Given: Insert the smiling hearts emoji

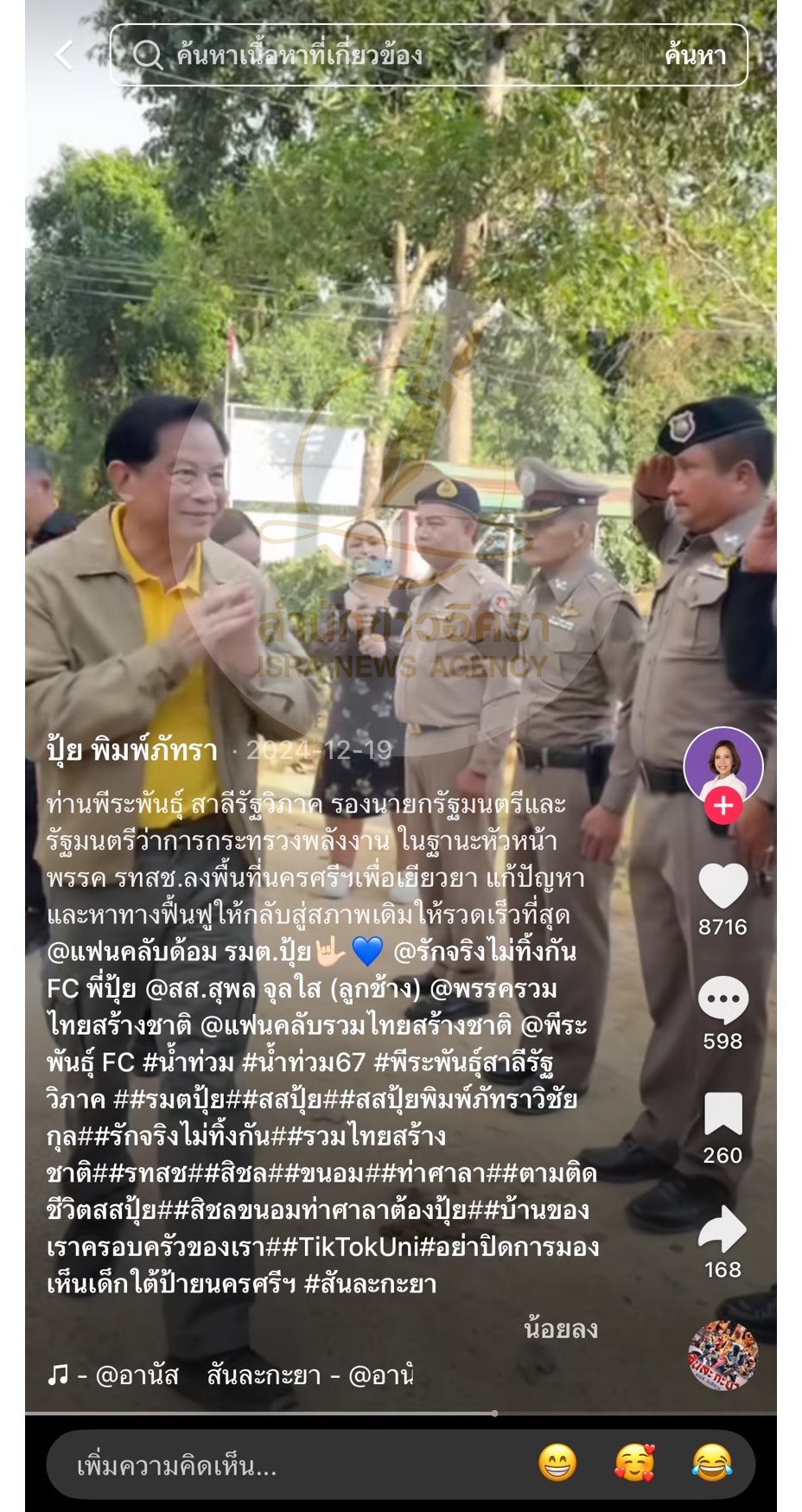Looking at the screenshot, I should [634, 1464].
